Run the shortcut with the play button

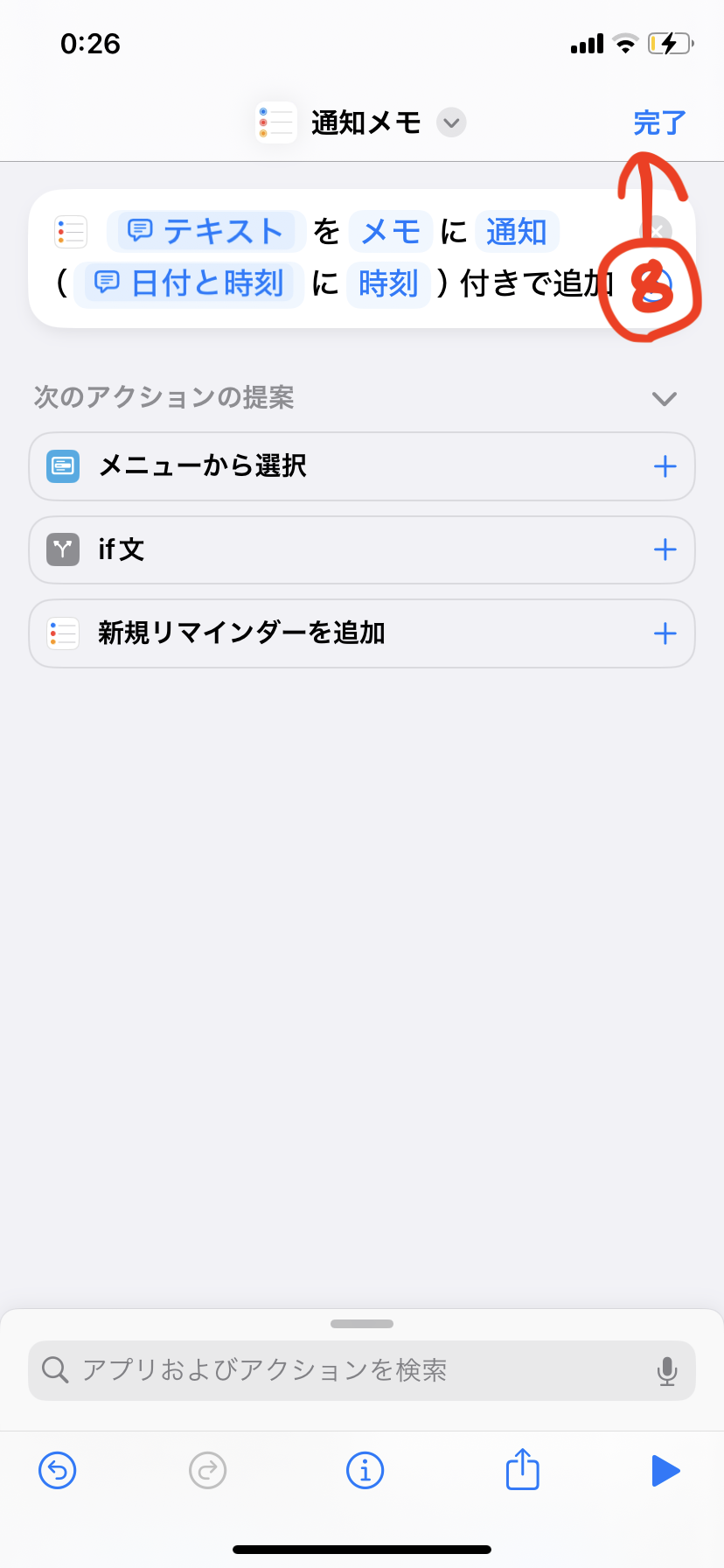tap(665, 1470)
